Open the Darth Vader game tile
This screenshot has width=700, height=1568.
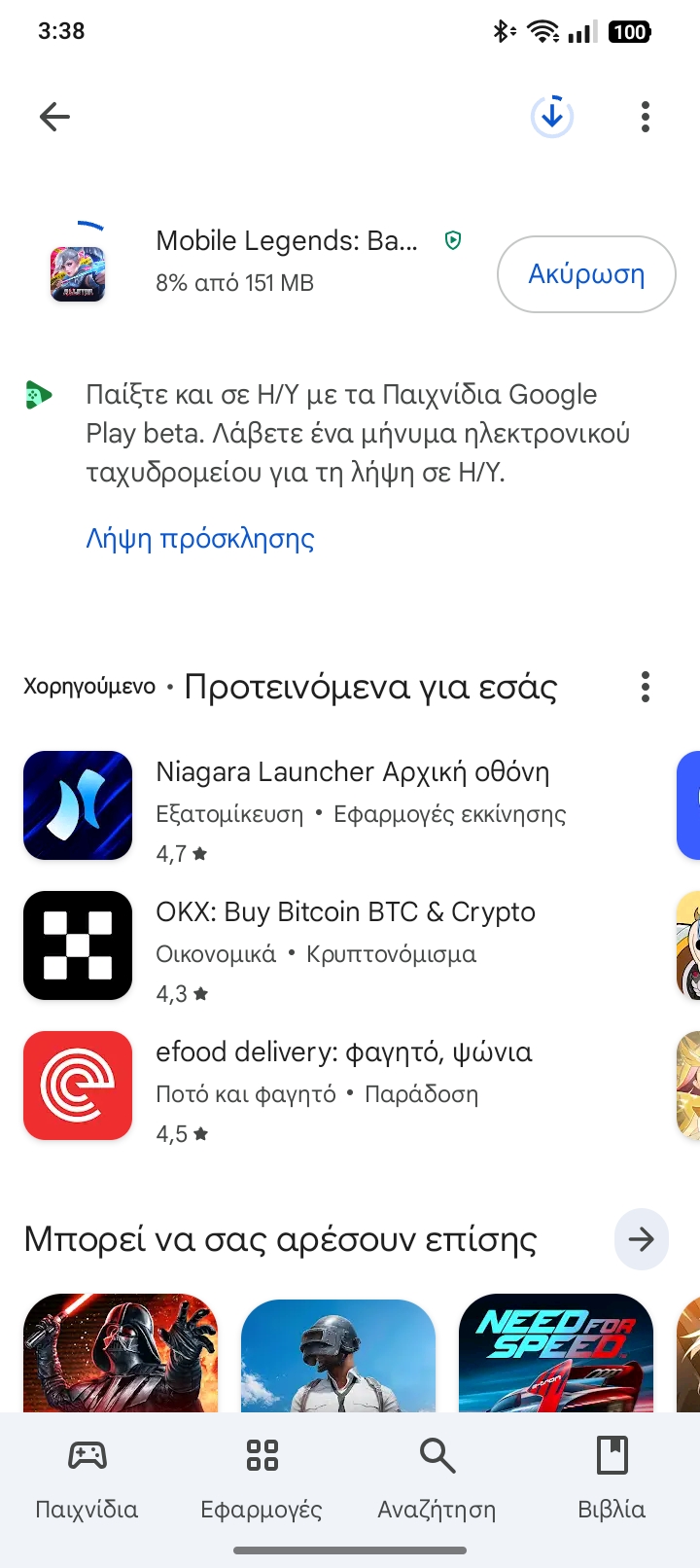coord(121,1352)
